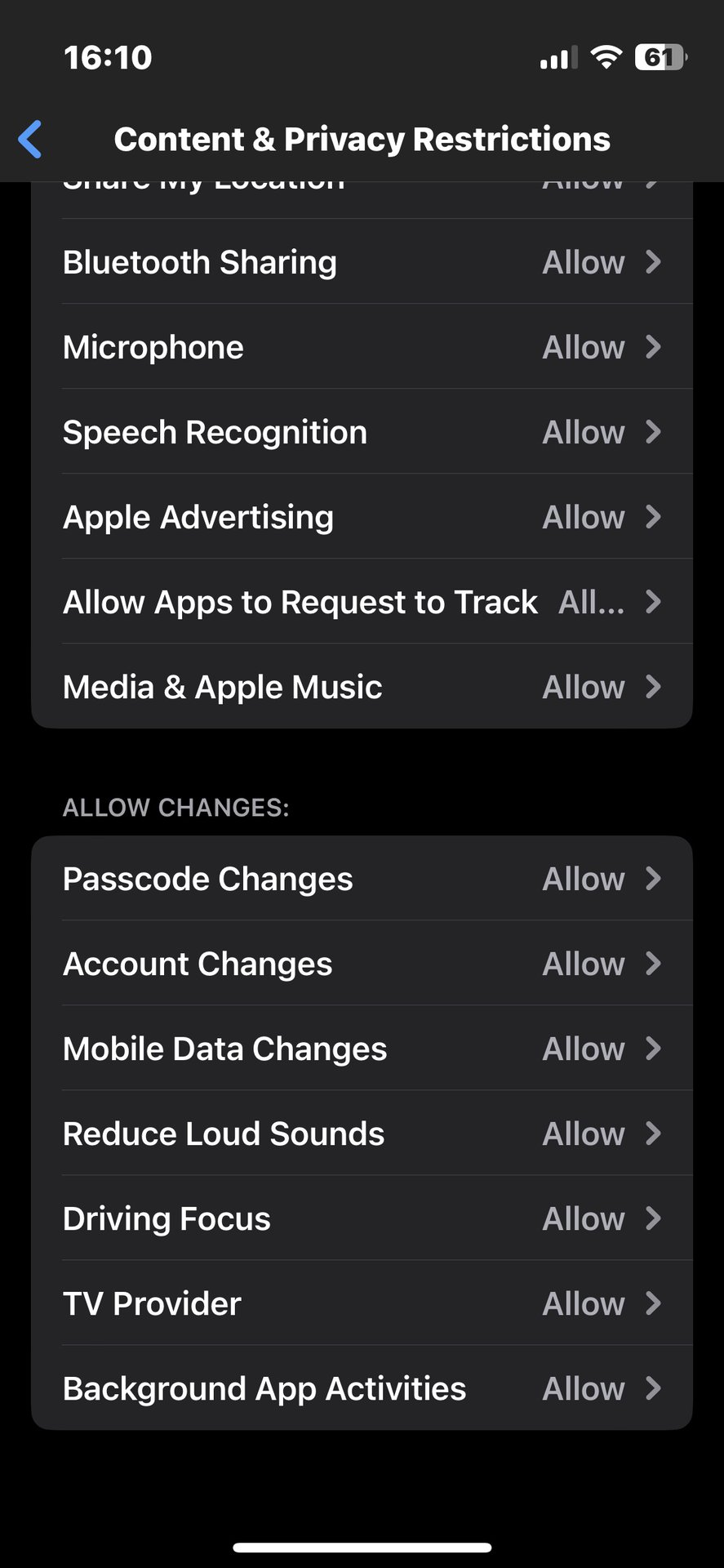Go back using the top-left arrow
This screenshot has width=724, height=1568.
31,140
